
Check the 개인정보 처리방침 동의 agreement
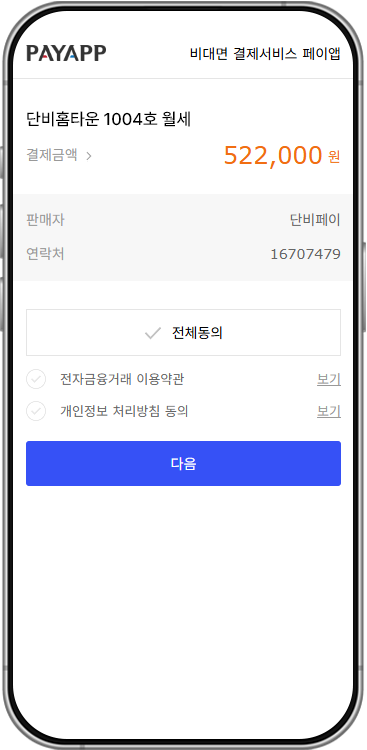click(36, 411)
